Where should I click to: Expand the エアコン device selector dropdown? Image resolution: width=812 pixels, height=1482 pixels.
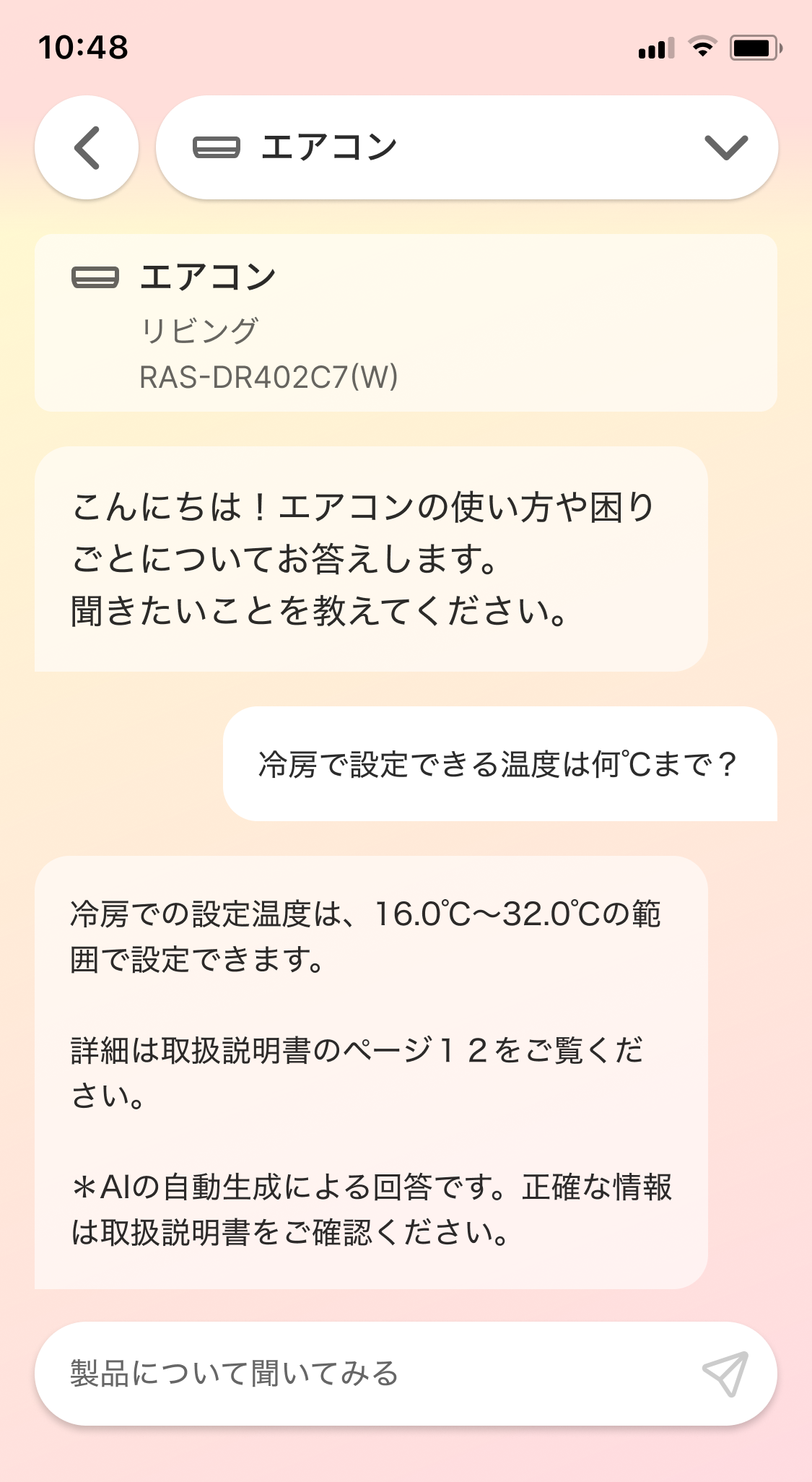tap(467, 147)
